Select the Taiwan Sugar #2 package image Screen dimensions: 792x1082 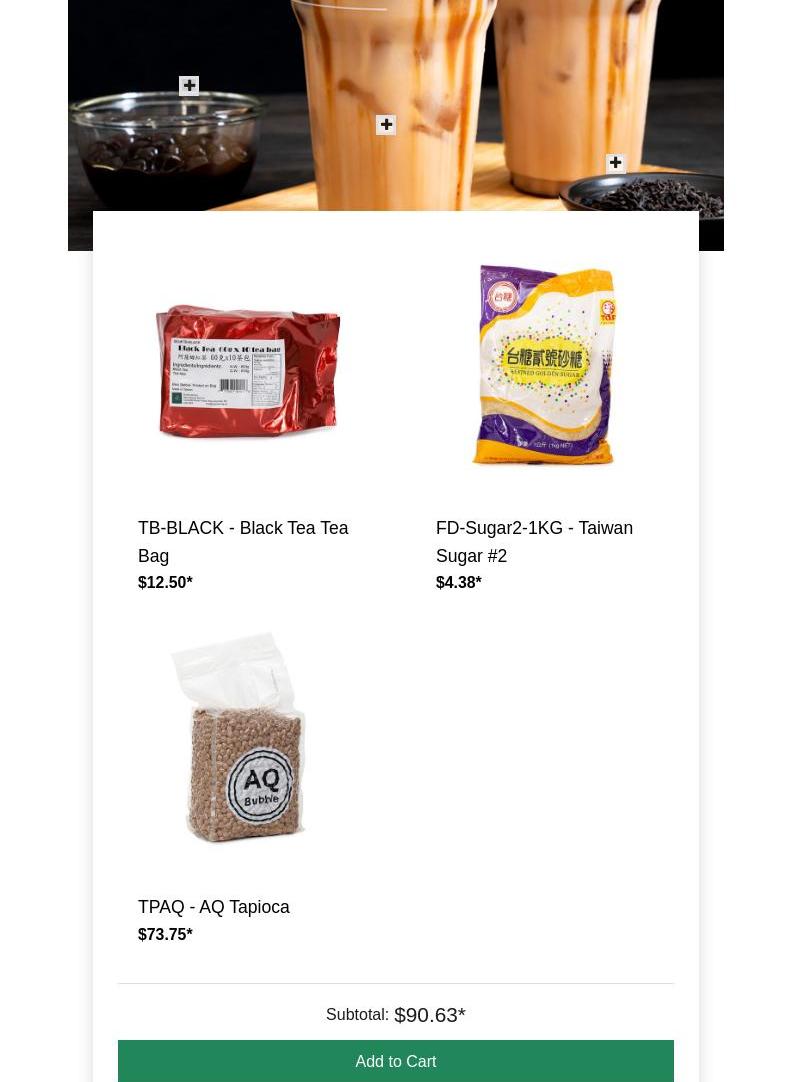(x=545, y=365)
